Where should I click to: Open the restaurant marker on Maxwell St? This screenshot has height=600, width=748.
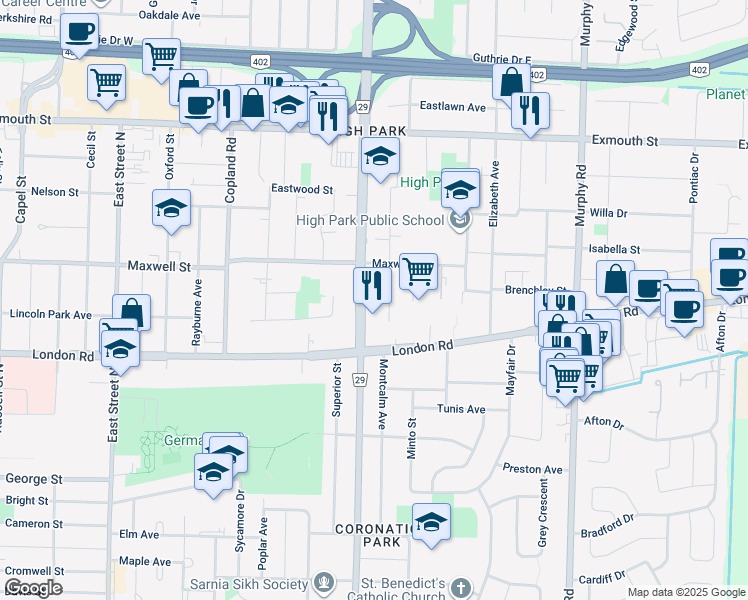372,286
